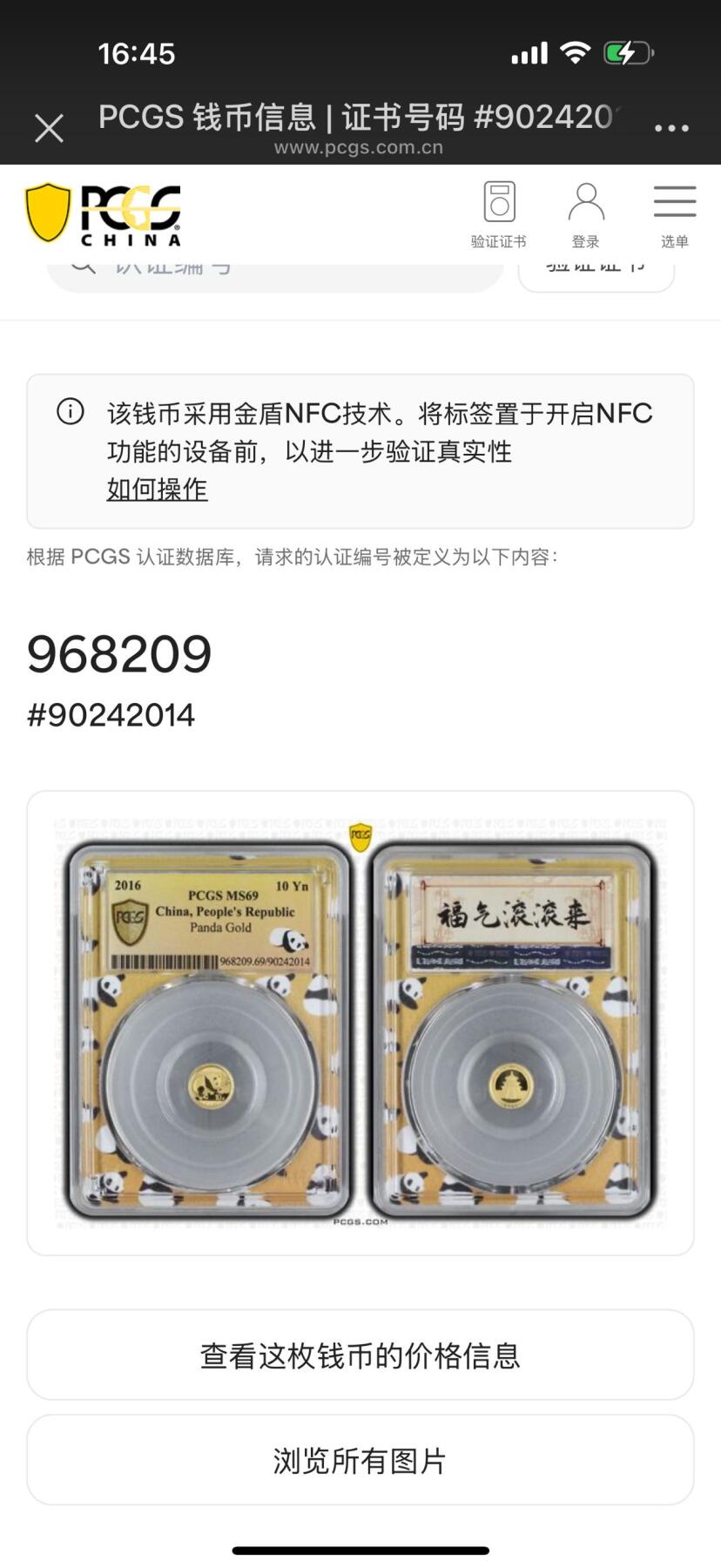Tap the yellow PCGS shield between the coin slabs
721x1568 pixels.
[x=360, y=839]
